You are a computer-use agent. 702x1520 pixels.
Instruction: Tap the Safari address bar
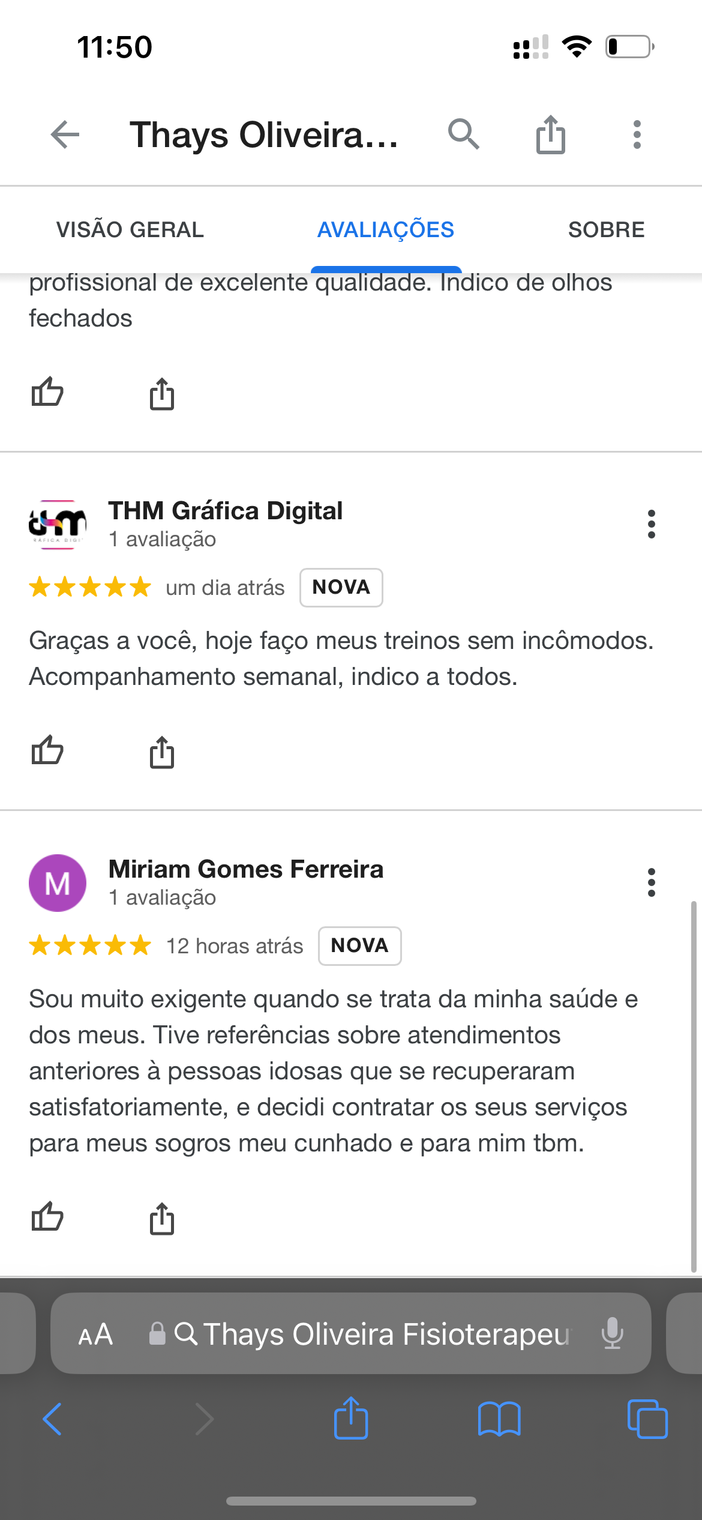pos(385,1334)
